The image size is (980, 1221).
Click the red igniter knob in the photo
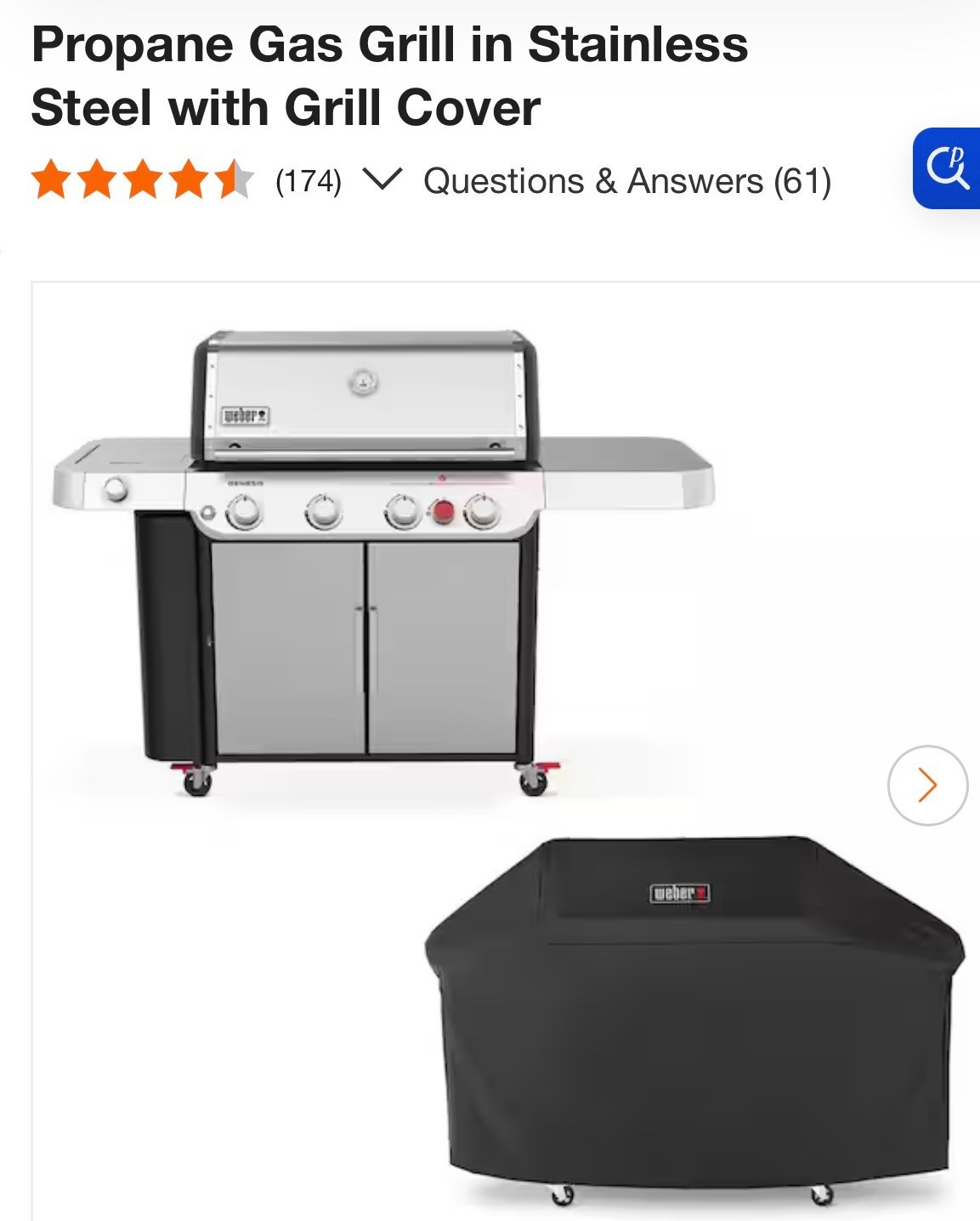click(442, 511)
